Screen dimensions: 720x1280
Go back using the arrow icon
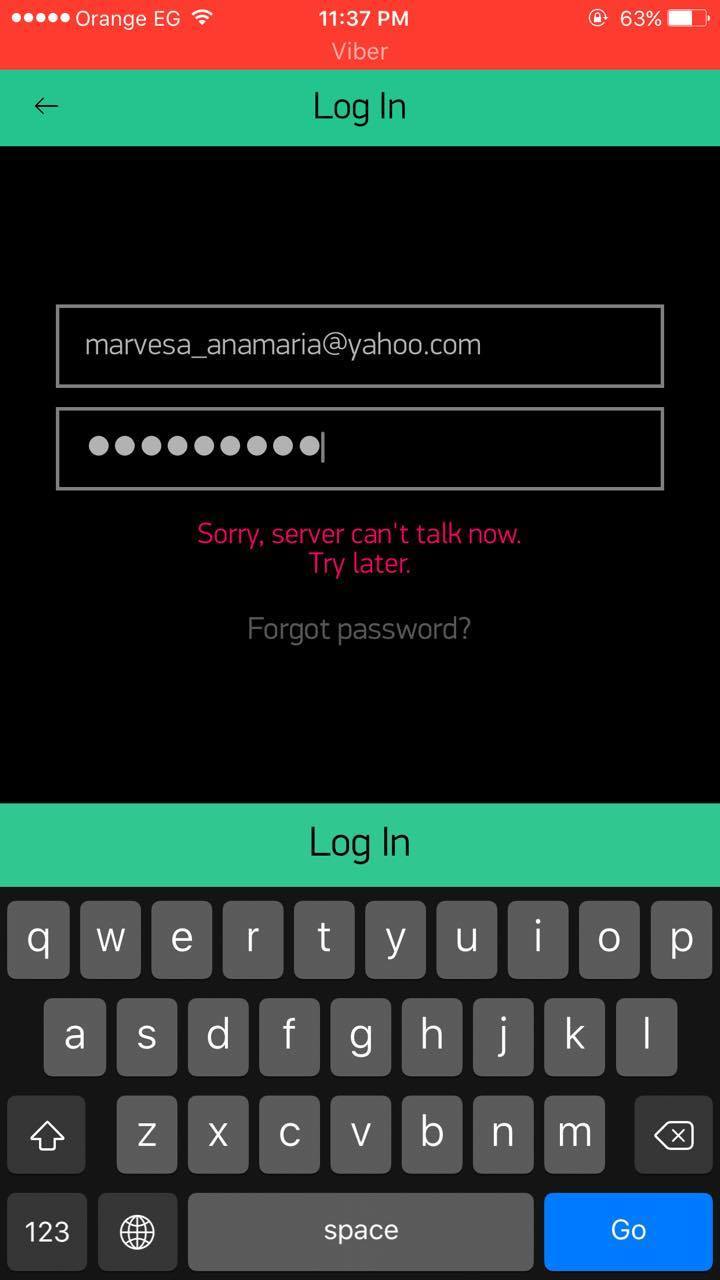[x=46, y=106]
